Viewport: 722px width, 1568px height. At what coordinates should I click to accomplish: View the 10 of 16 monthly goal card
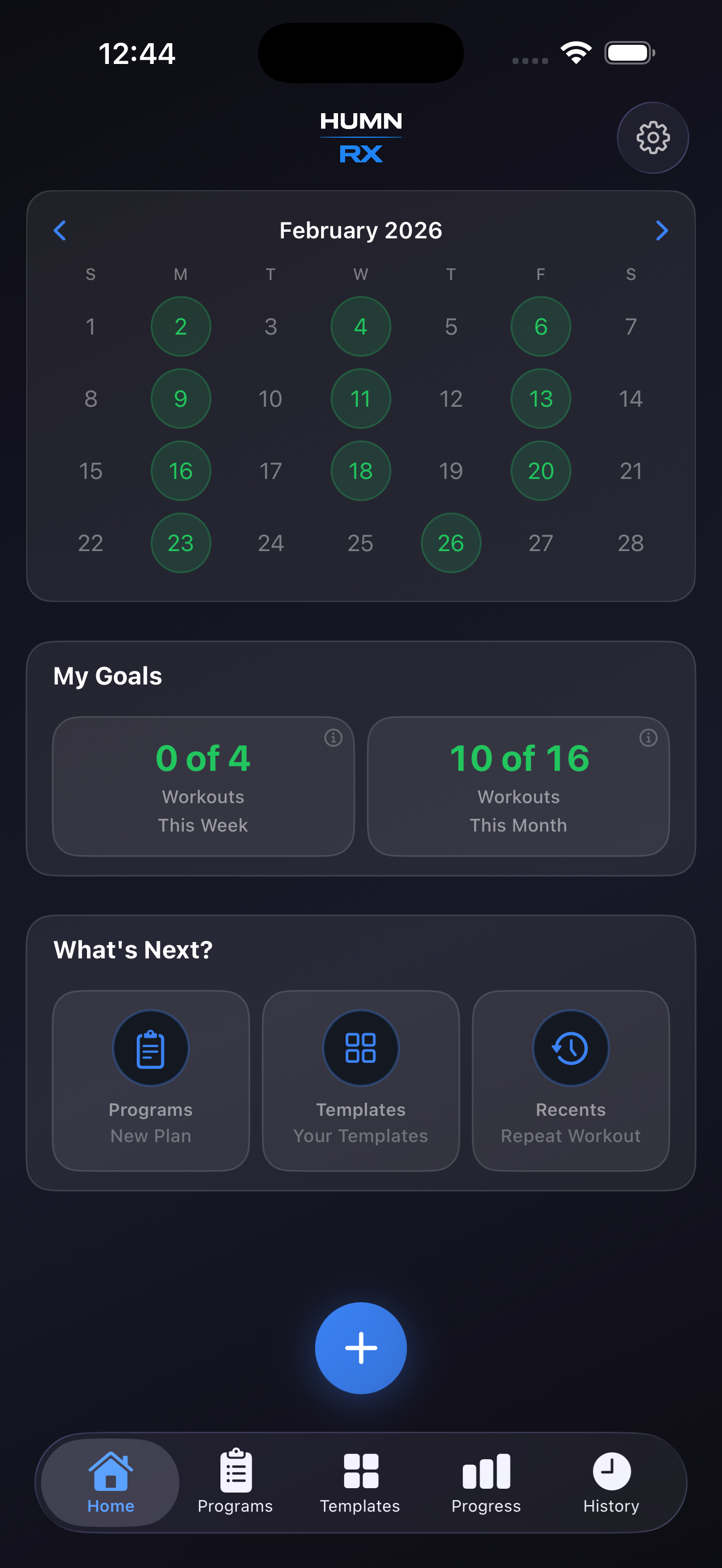[x=518, y=785]
